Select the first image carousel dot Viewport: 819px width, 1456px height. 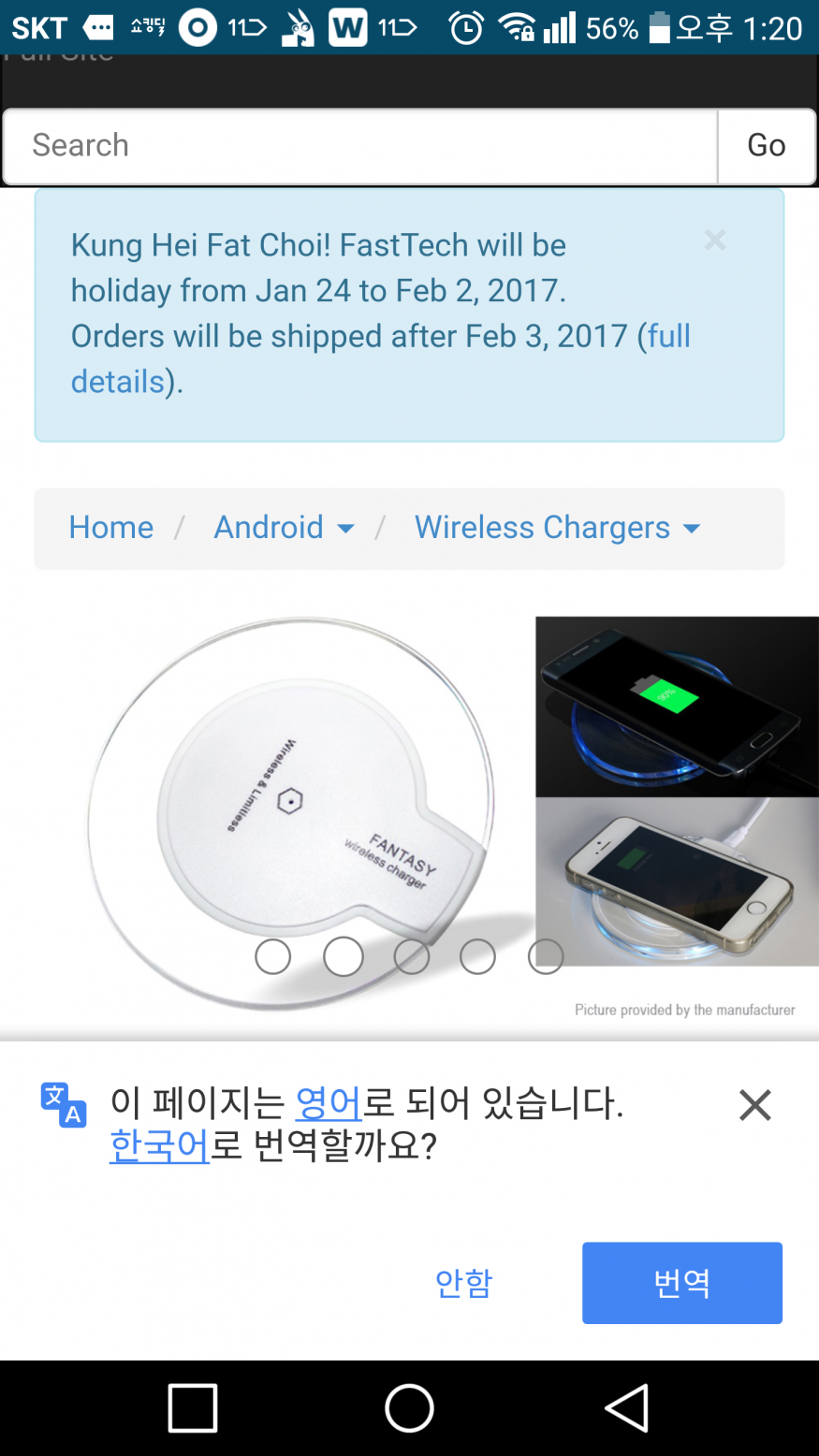[273, 956]
